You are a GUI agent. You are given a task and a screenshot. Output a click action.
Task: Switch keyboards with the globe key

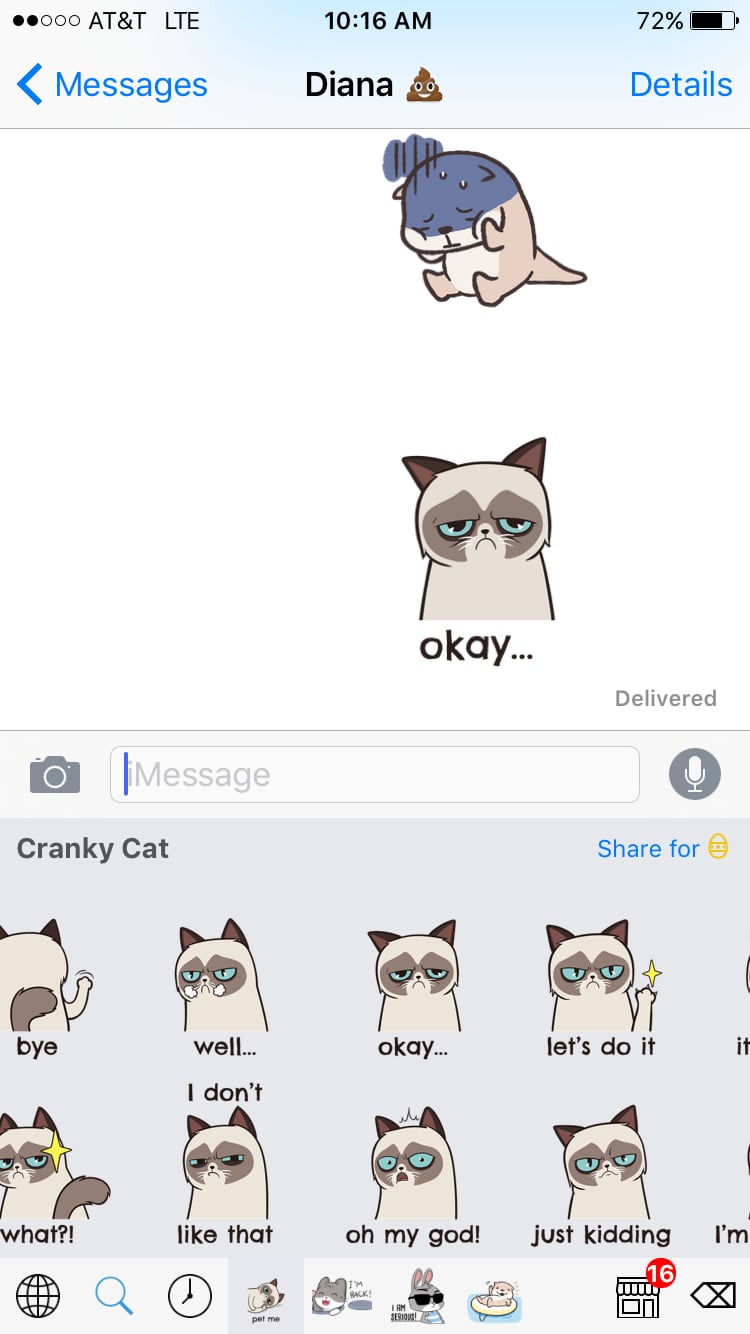[x=38, y=1297]
